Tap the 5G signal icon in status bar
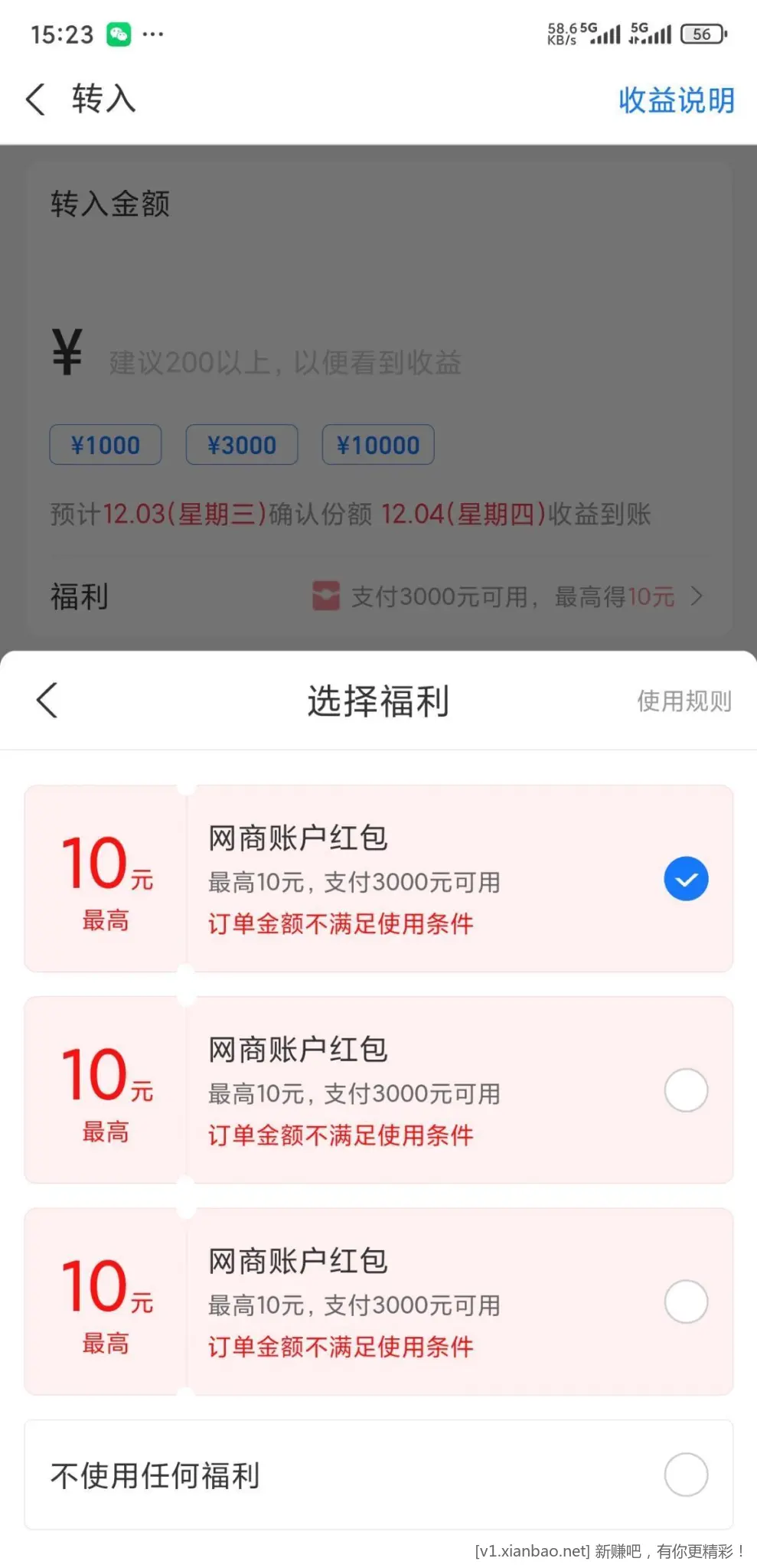Screen dimensions: 757x1568 [x=604, y=32]
